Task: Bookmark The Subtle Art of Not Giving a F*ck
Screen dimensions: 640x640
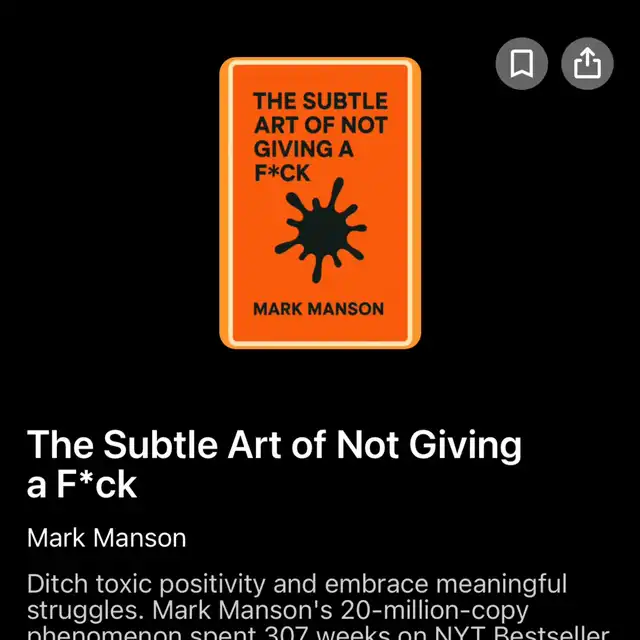Action: pyautogui.click(x=521, y=64)
